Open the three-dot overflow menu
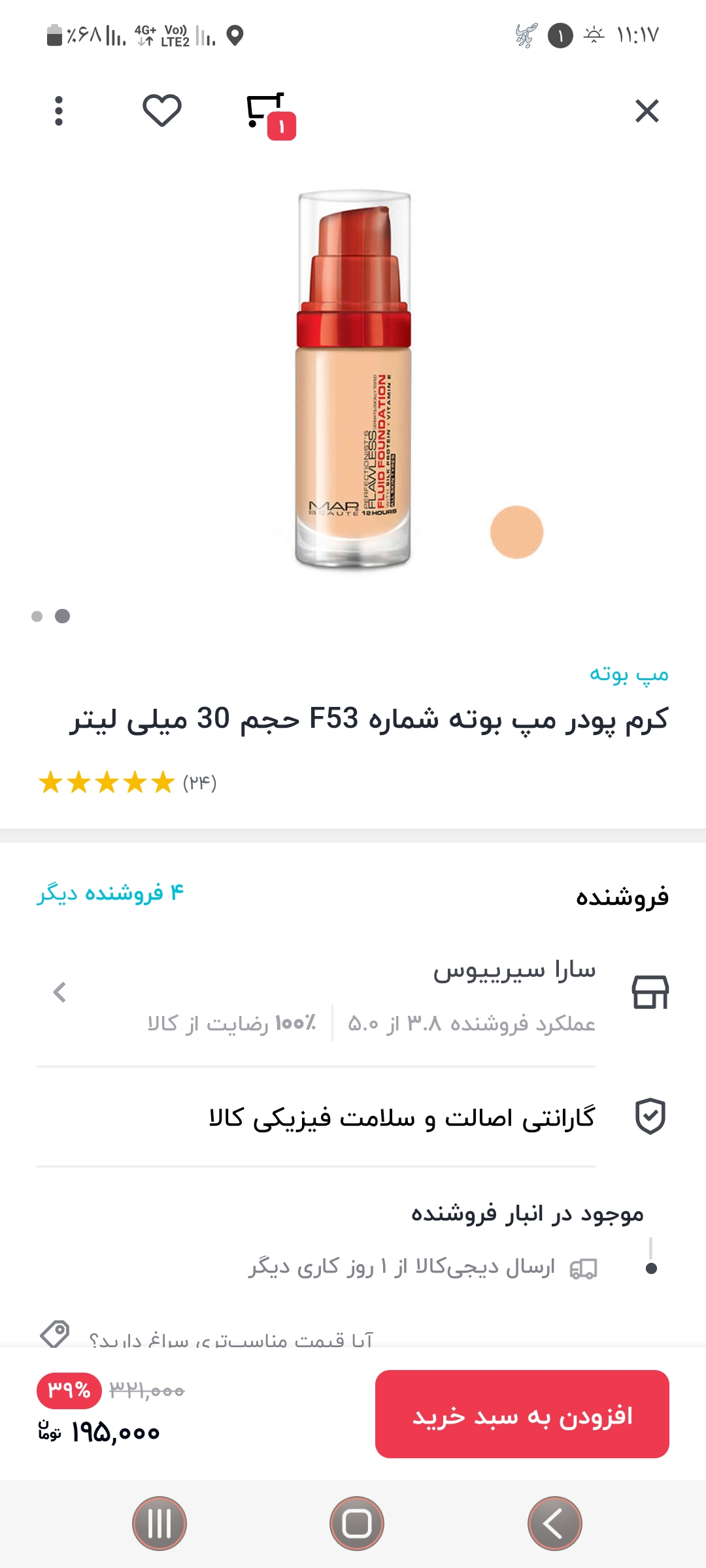 [59, 111]
